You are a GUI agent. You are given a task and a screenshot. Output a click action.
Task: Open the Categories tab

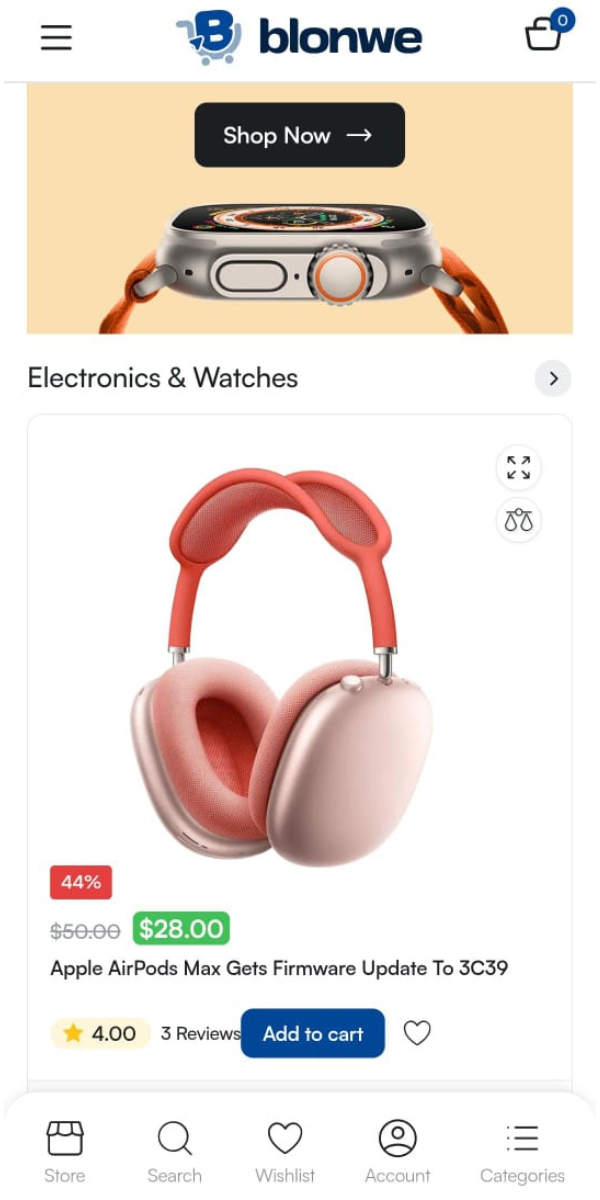(522, 1152)
